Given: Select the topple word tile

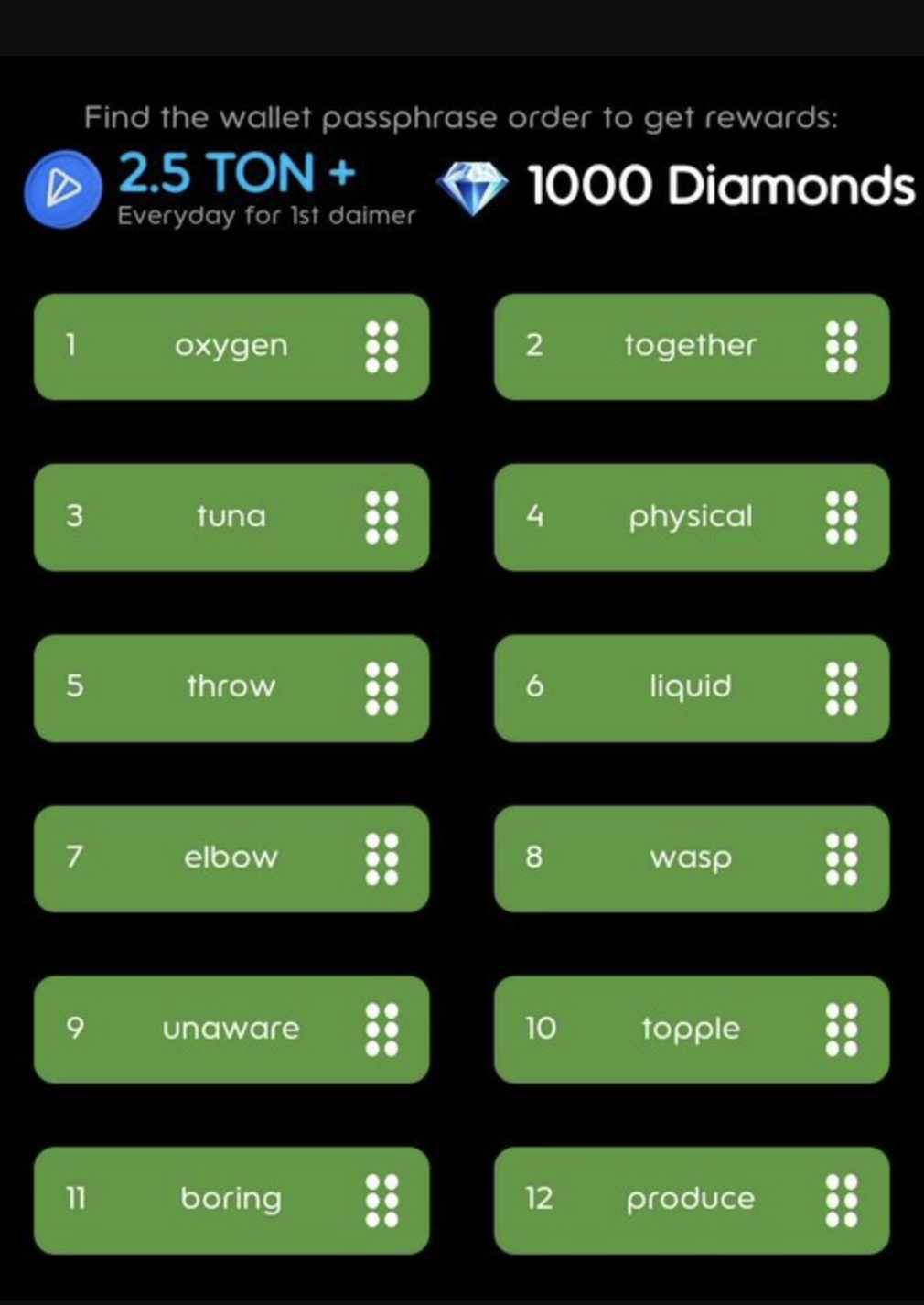Looking at the screenshot, I should click(x=691, y=1029).
